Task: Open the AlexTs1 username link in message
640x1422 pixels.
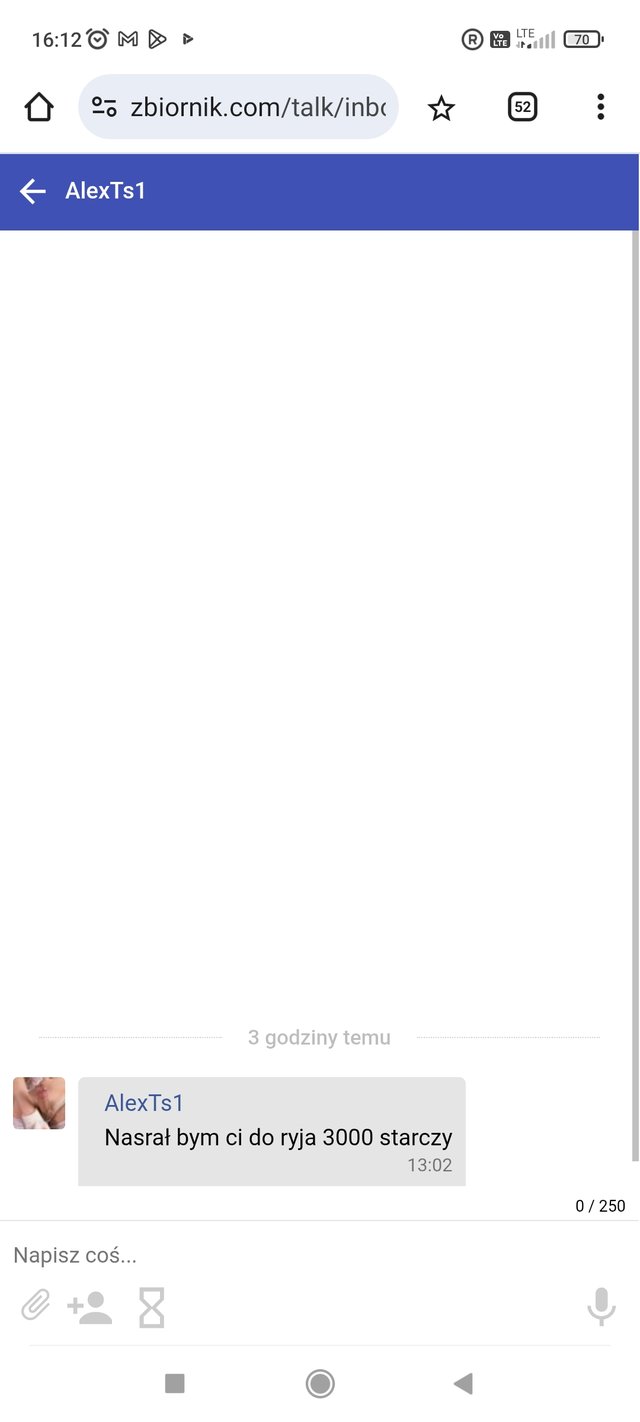Action: pos(144,1103)
